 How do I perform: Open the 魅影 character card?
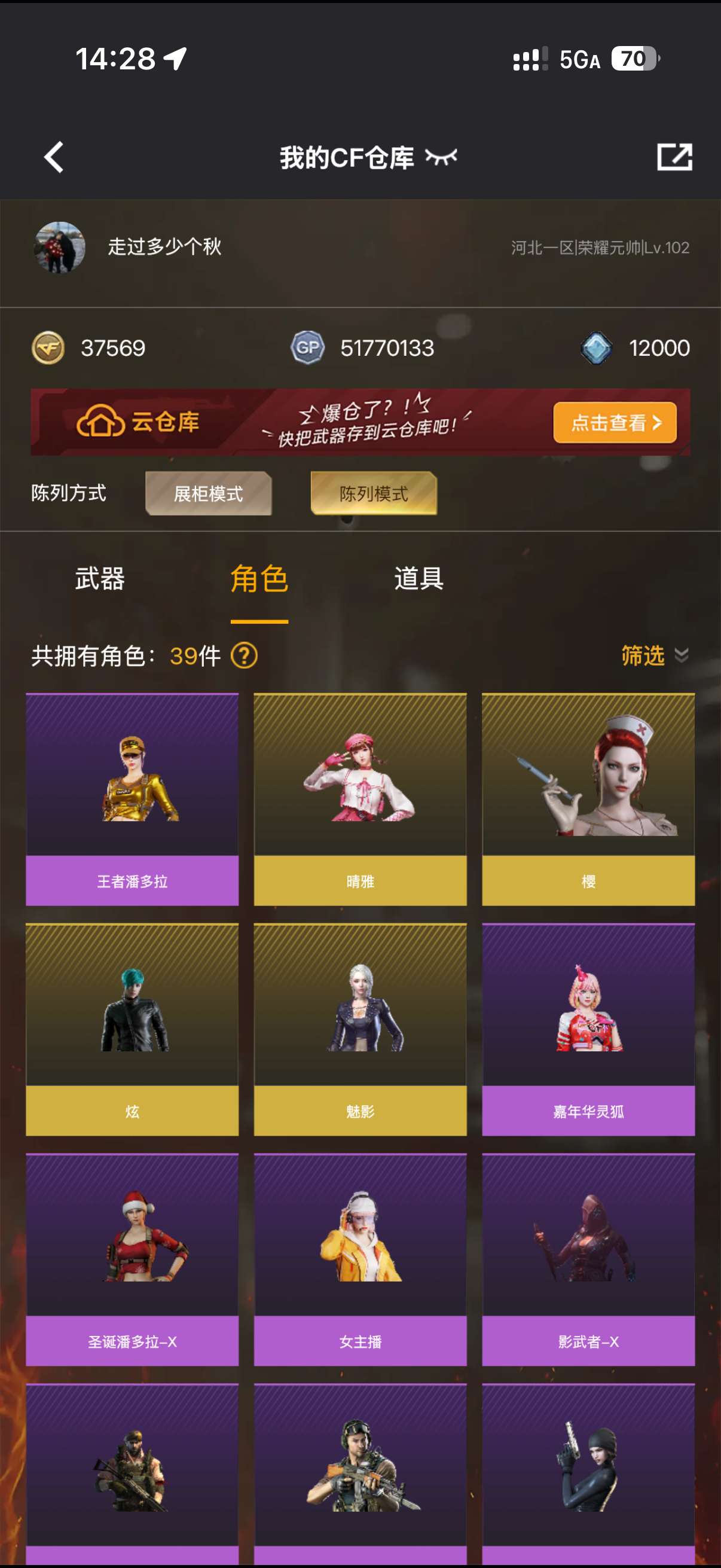pos(360,1029)
